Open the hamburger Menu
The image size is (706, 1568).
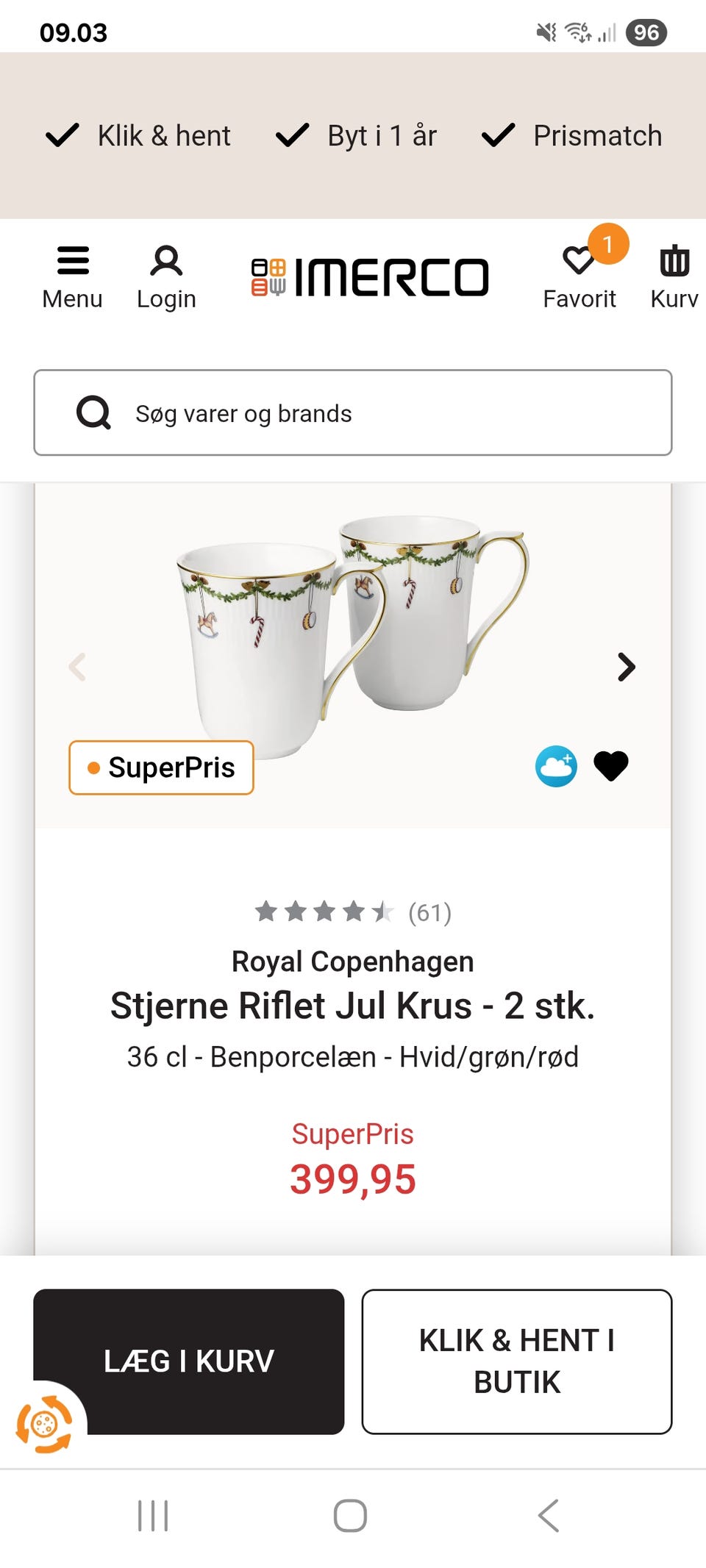click(71, 276)
